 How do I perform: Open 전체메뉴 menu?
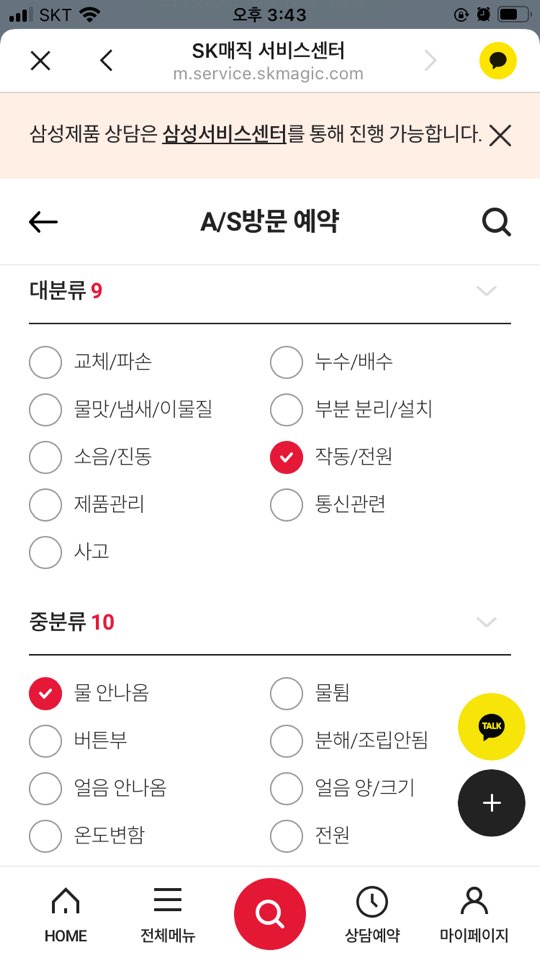[167, 916]
